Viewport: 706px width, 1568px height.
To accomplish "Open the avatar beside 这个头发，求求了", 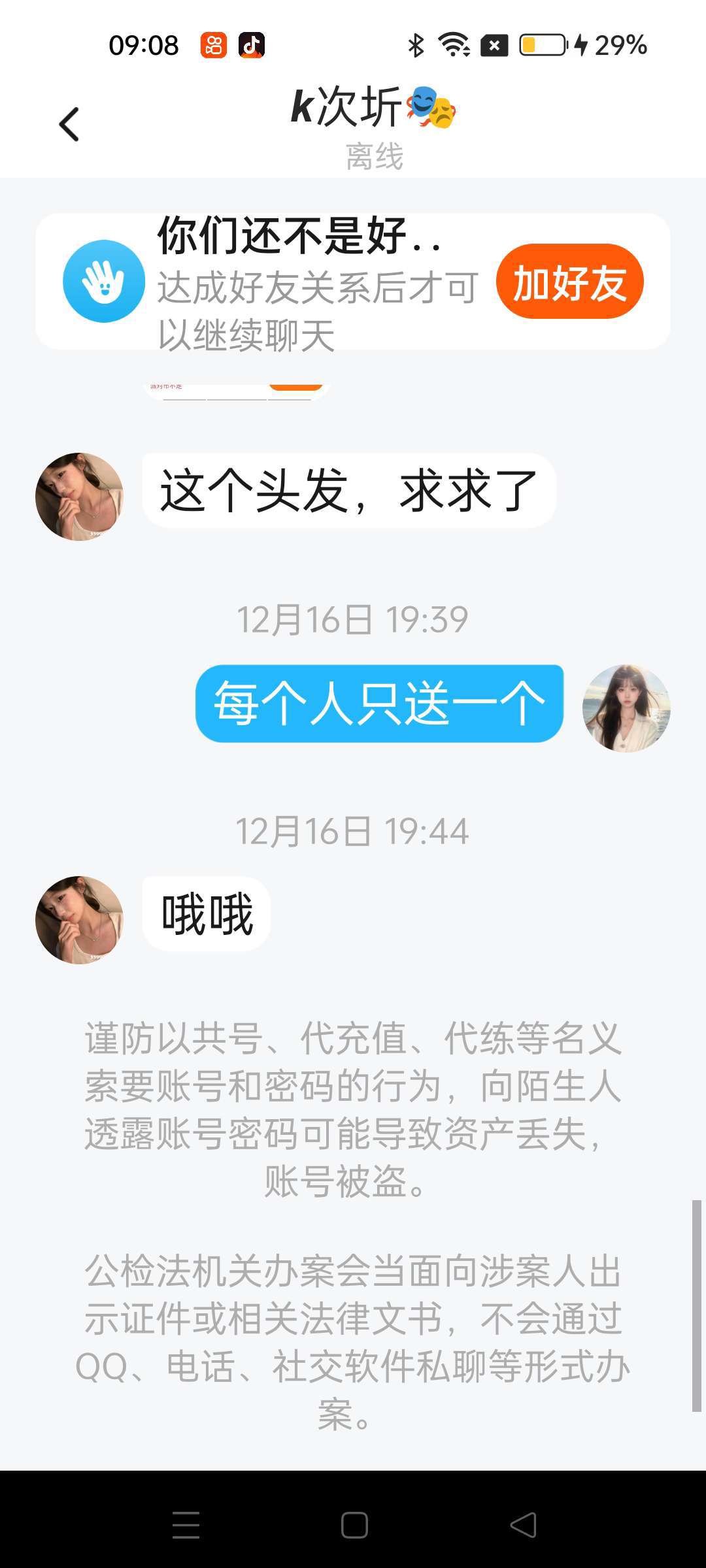I will click(79, 497).
